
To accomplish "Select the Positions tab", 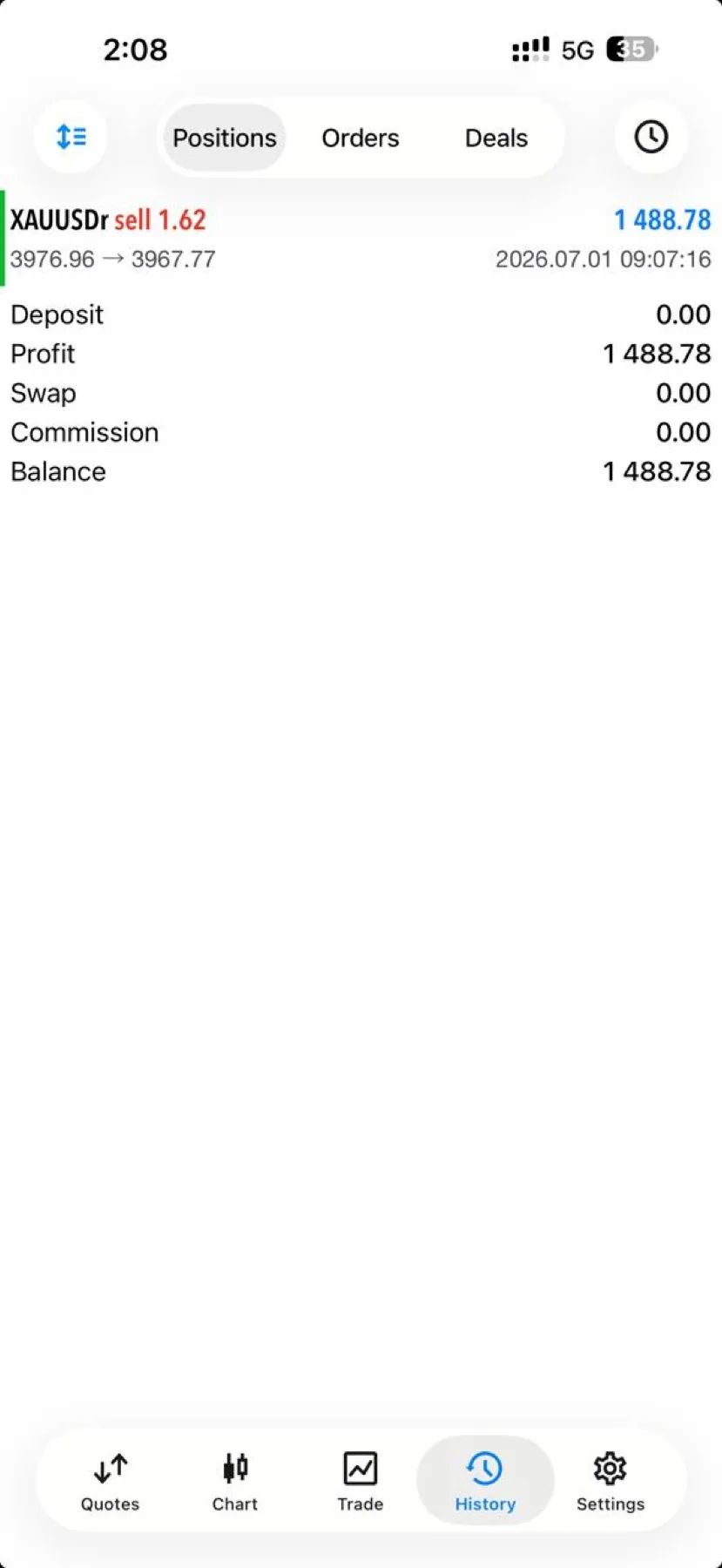I will (225, 138).
